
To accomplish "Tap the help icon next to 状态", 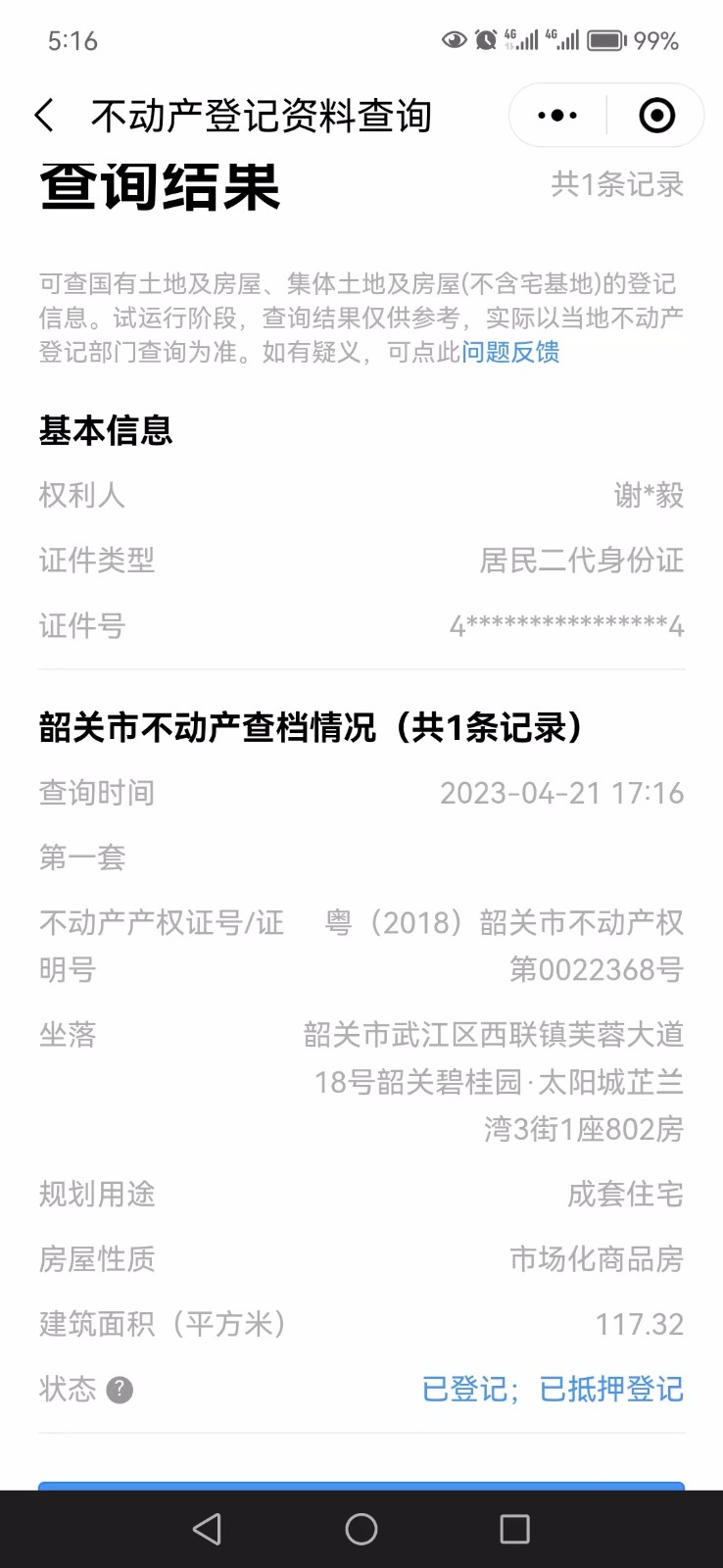I will click(x=120, y=1390).
